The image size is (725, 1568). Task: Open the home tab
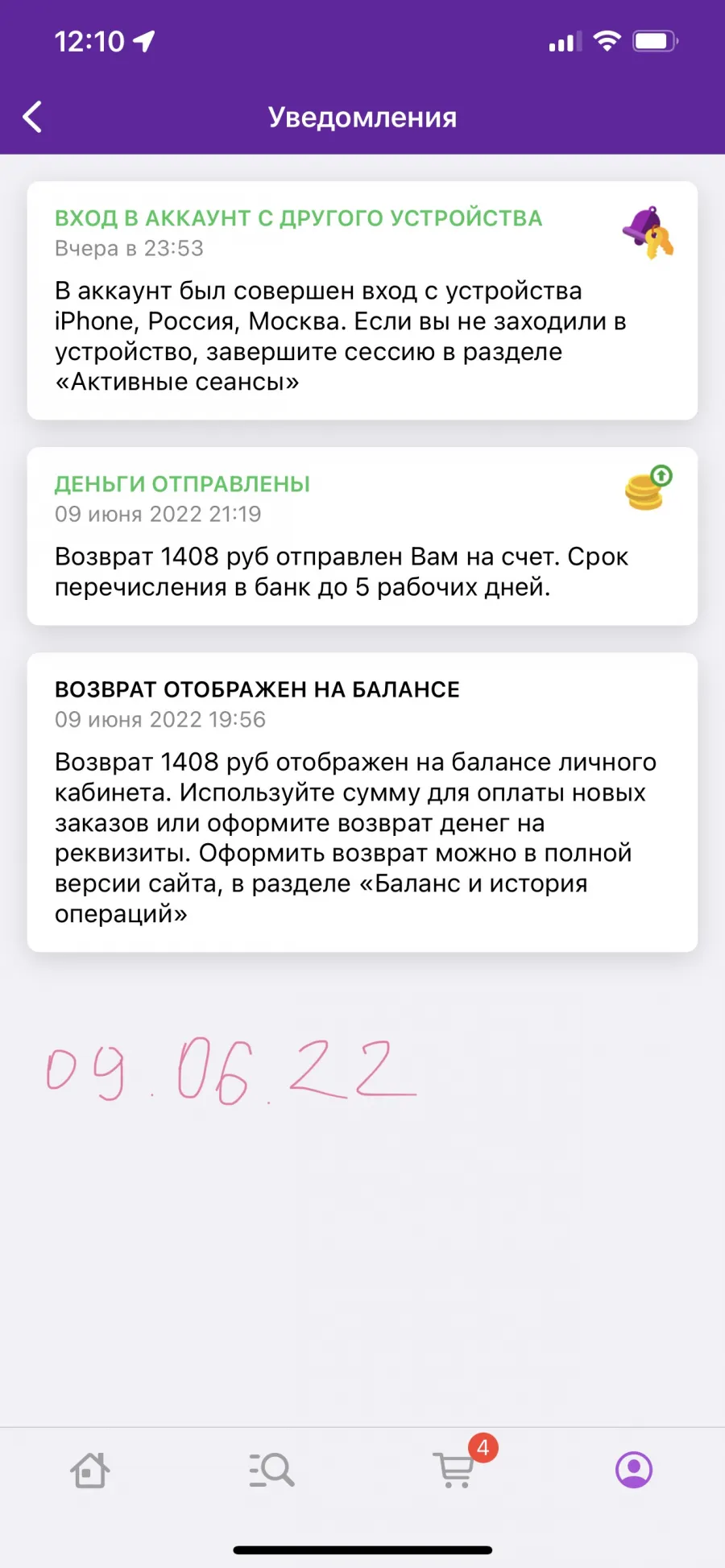90,1471
